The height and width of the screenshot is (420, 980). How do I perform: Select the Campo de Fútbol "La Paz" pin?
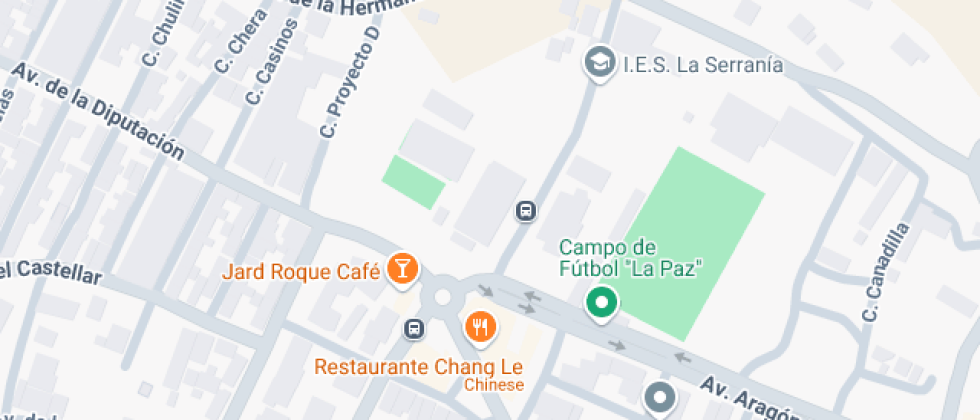click(601, 302)
